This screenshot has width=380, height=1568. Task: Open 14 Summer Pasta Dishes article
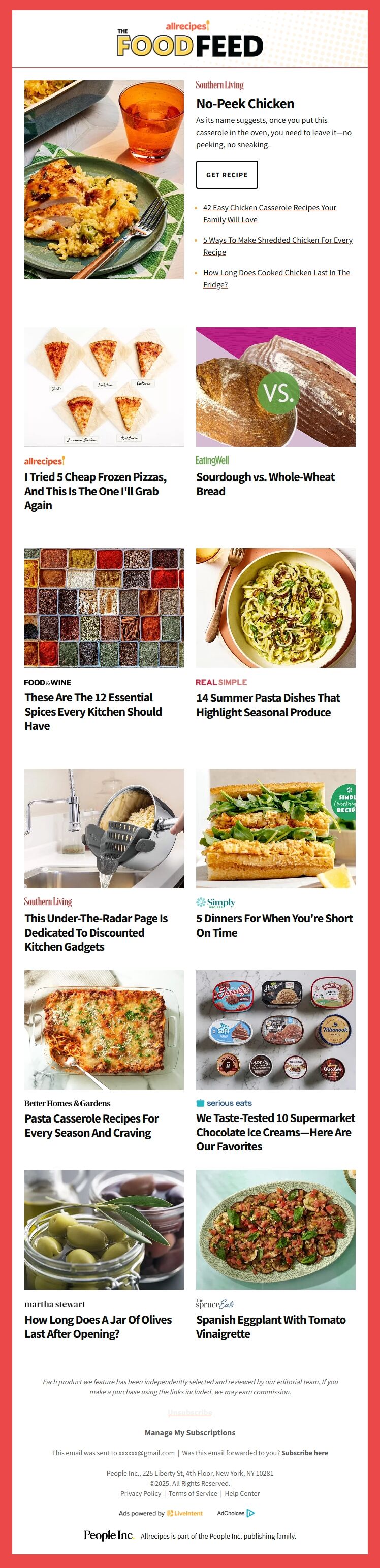point(267,705)
